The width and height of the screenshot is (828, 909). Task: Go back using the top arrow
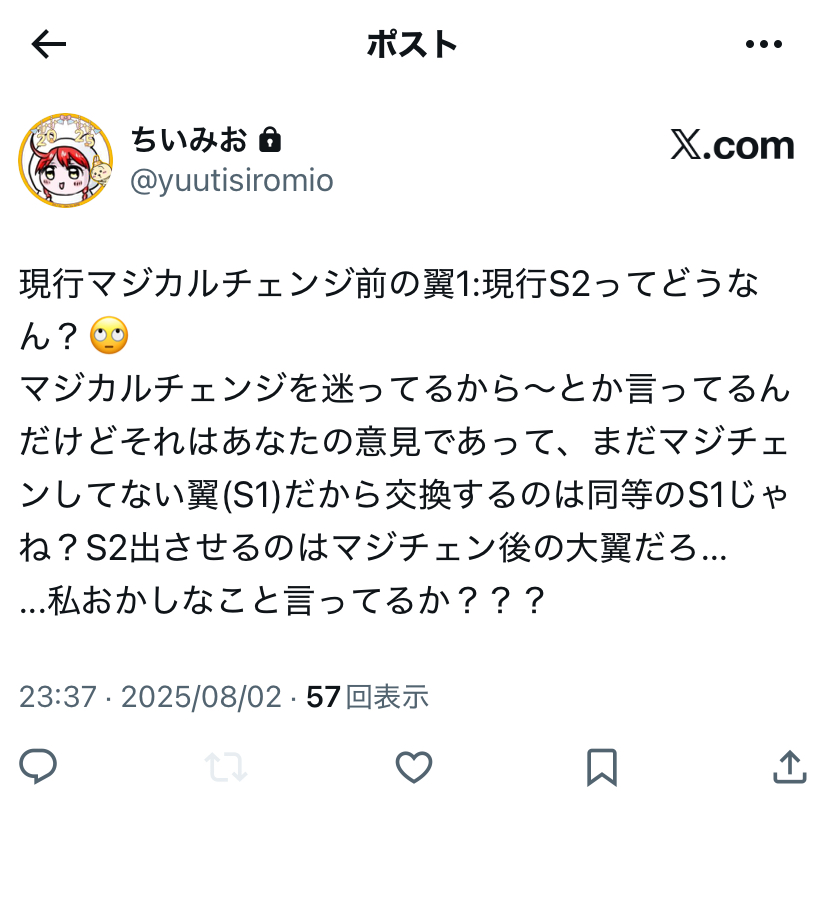tap(48, 44)
